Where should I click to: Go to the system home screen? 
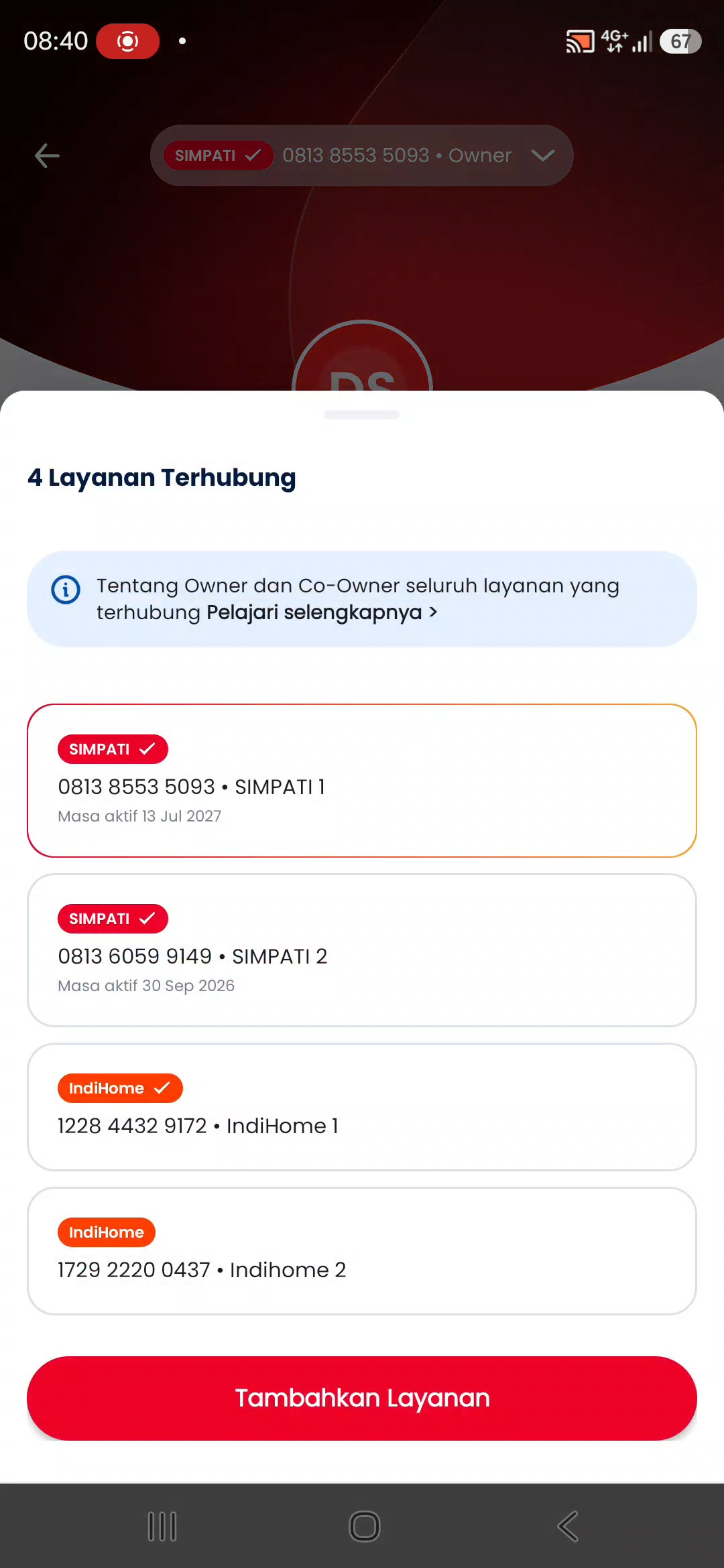(x=365, y=1526)
